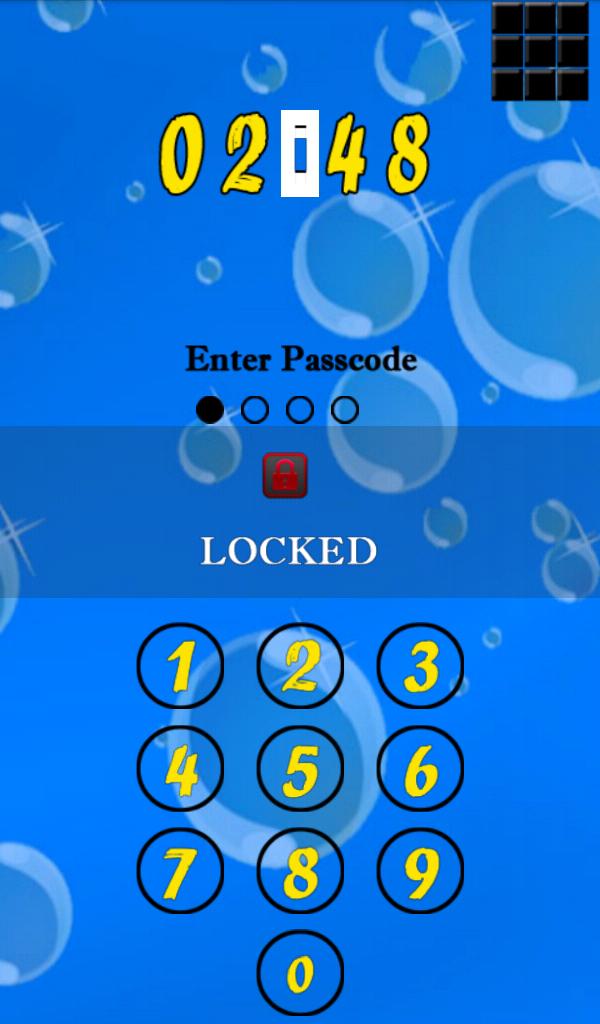The height and width of the screenshot is (1024, 600).
Task: Select digit 3 on the passcode pad
Action: click(x=420, y=667)
